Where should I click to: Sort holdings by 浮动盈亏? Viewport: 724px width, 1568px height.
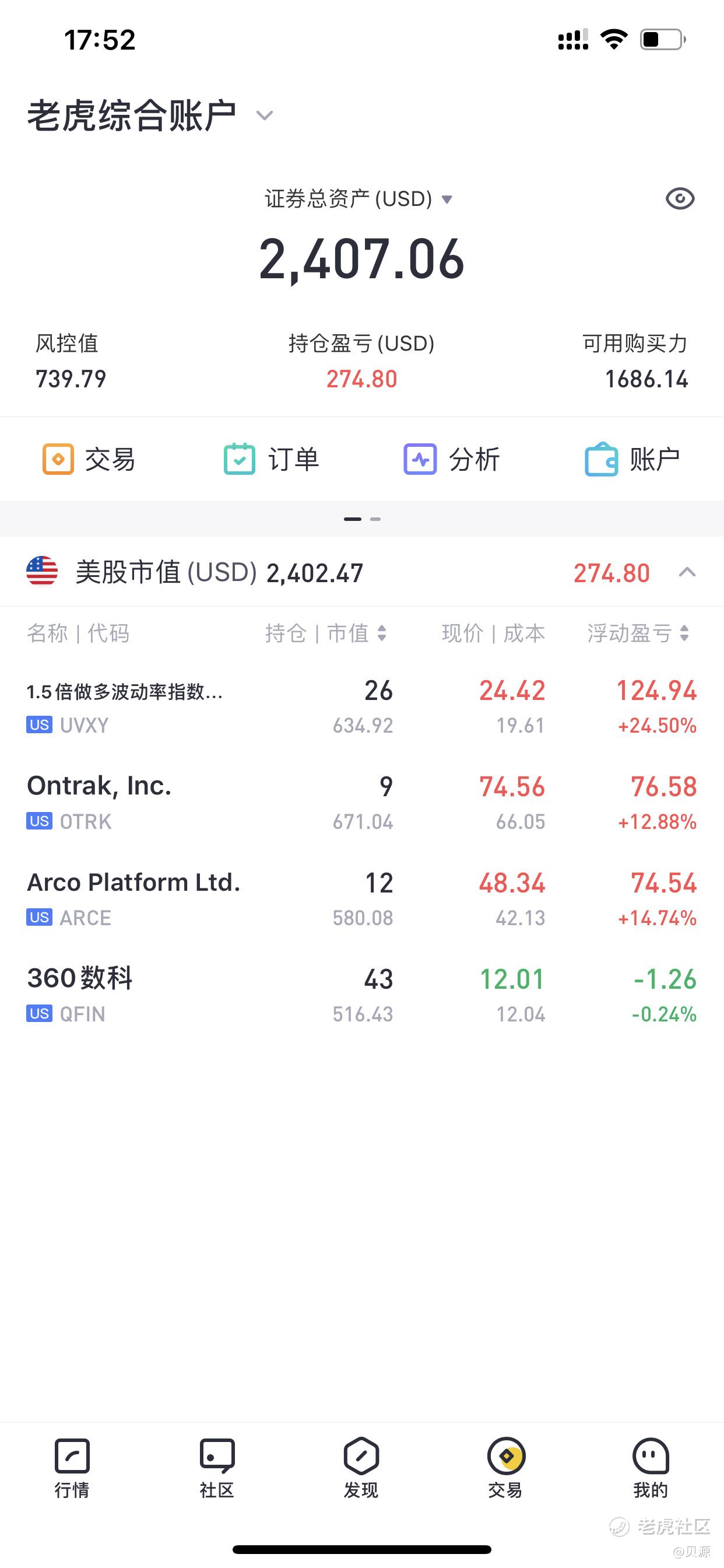pyautogui.click(x=638, y=633)
